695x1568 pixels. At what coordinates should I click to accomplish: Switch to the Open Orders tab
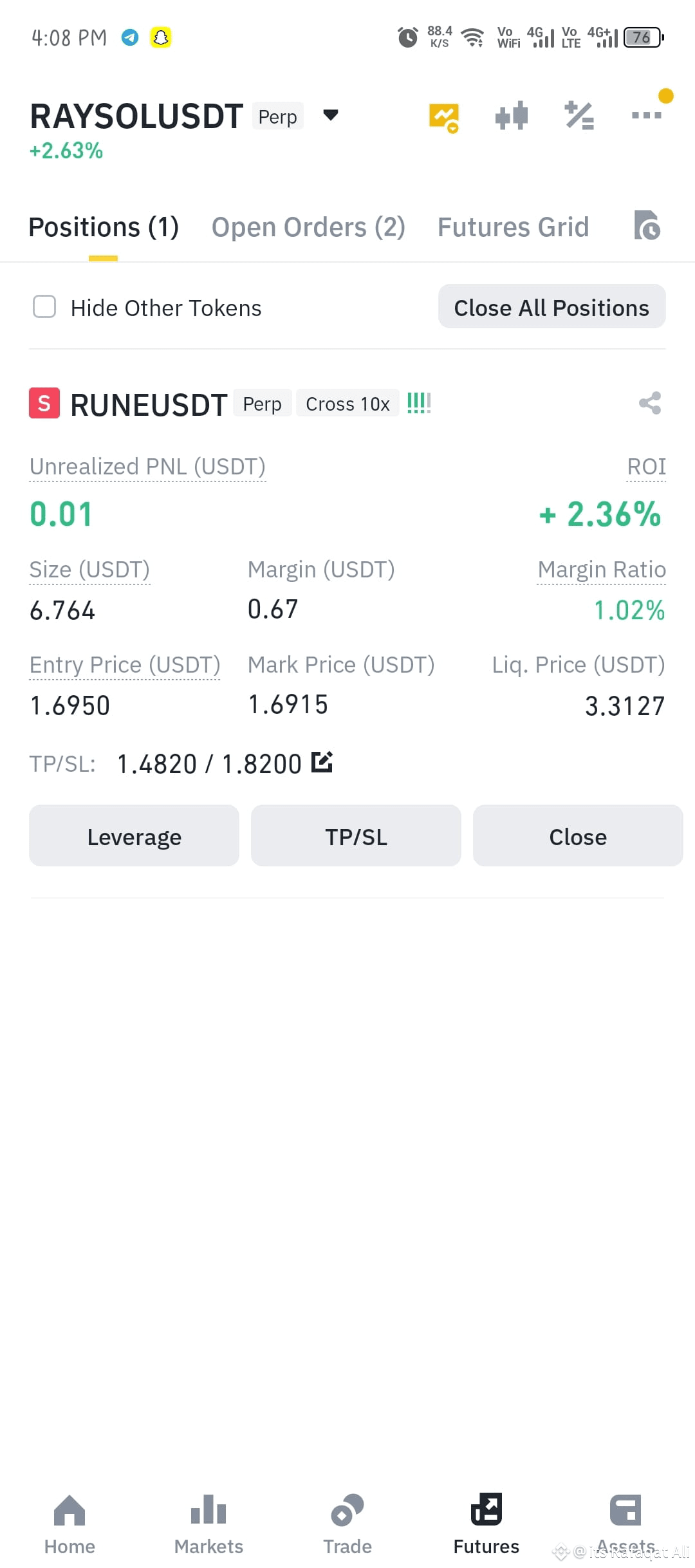click(308, 227)
